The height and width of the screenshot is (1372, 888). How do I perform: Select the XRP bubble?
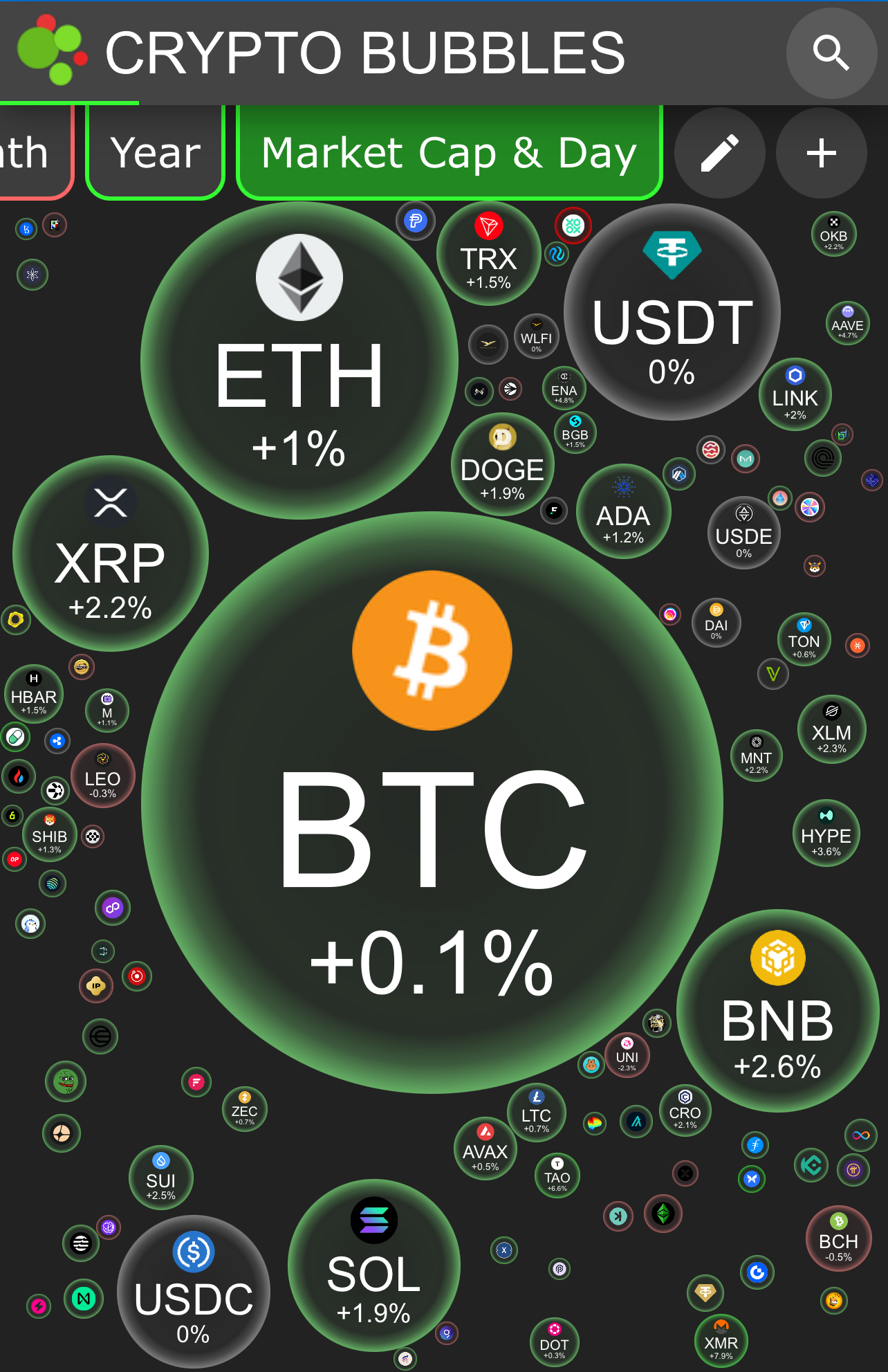coord(111,554)
